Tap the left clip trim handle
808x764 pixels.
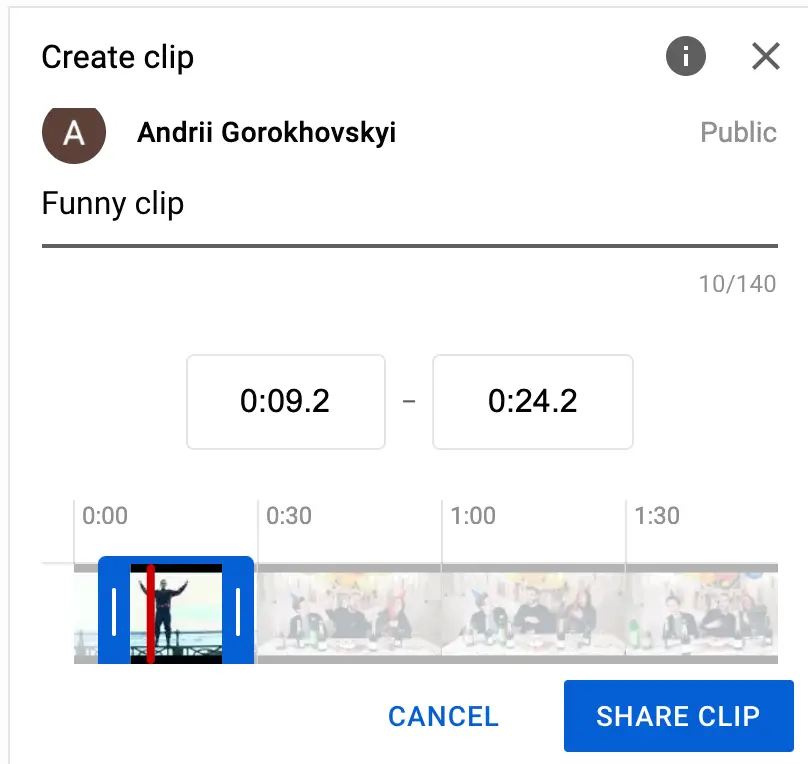click(114, 611)
